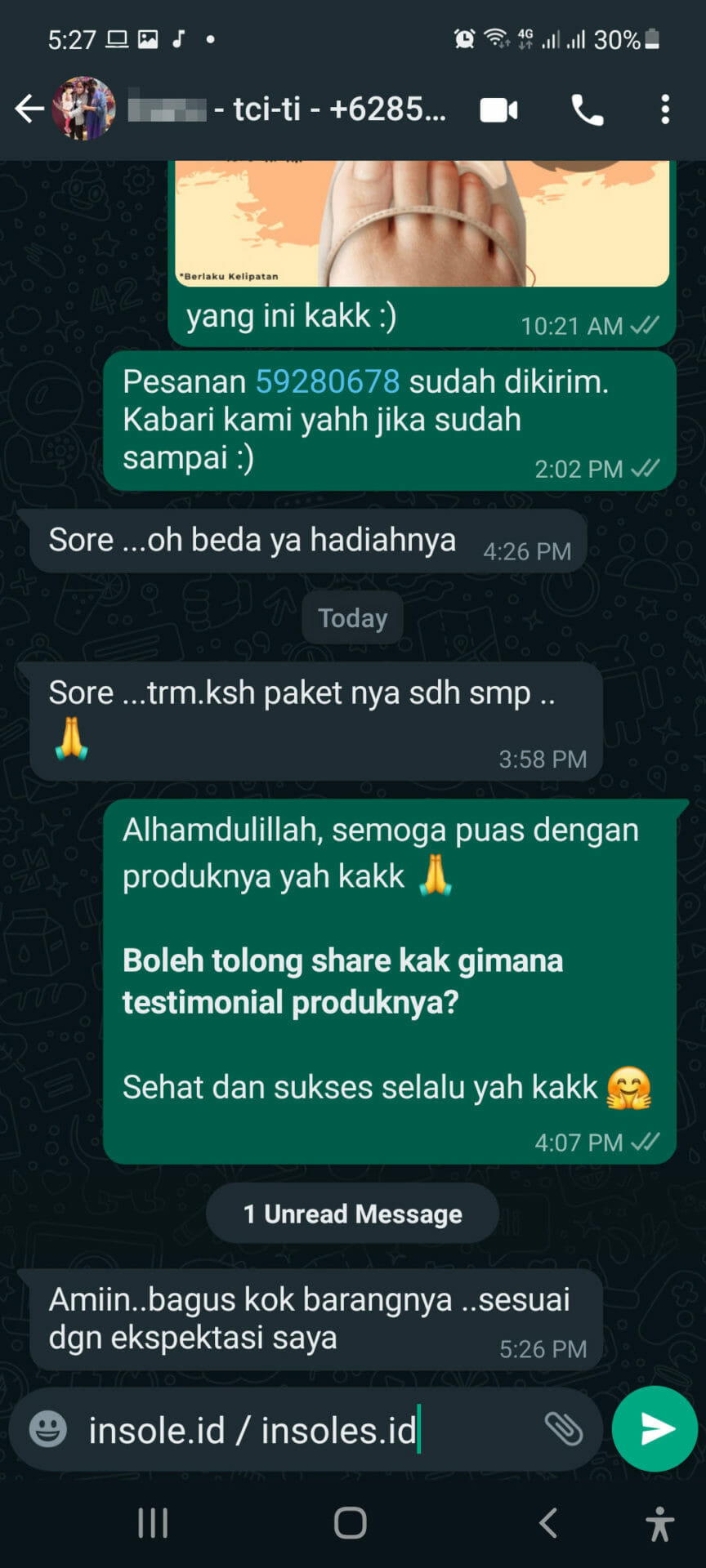Start a video call
This screenshot has width=706, height=1568.
(498, 109)
